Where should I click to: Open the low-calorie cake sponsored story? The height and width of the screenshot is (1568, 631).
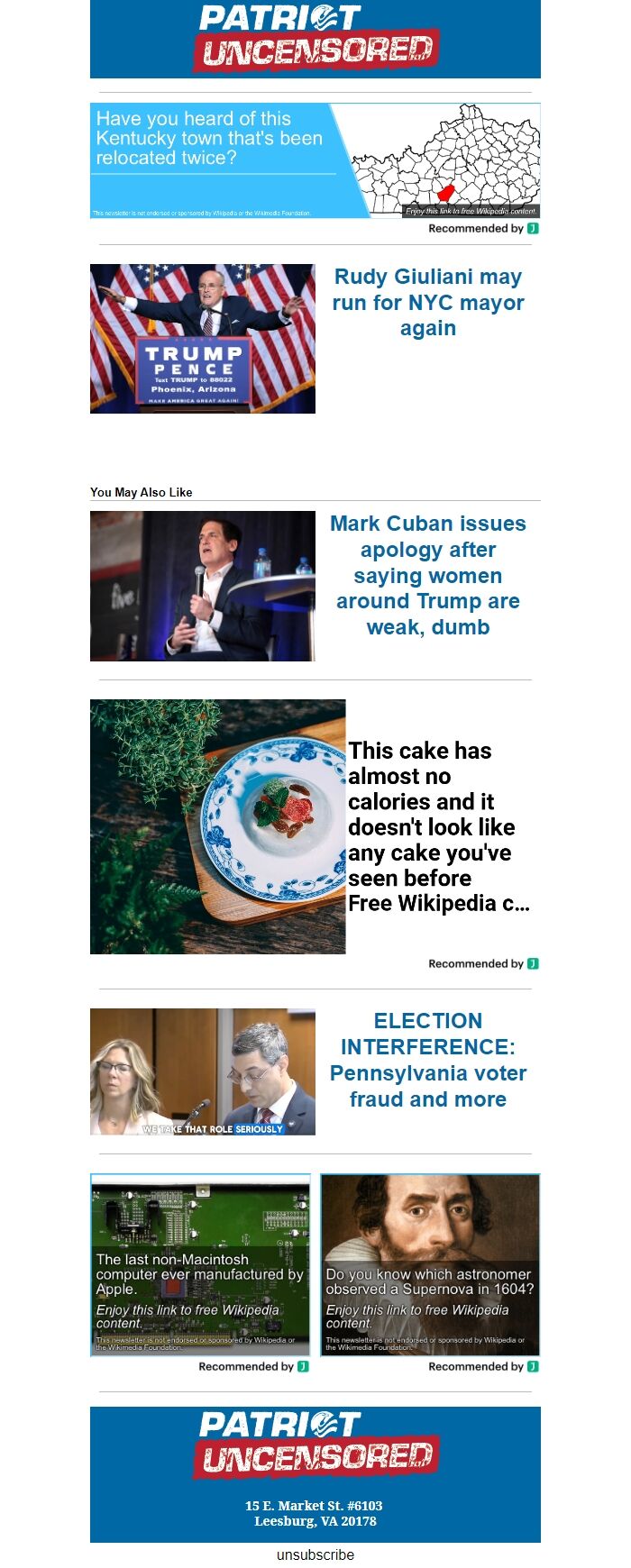tap(438, 826)
